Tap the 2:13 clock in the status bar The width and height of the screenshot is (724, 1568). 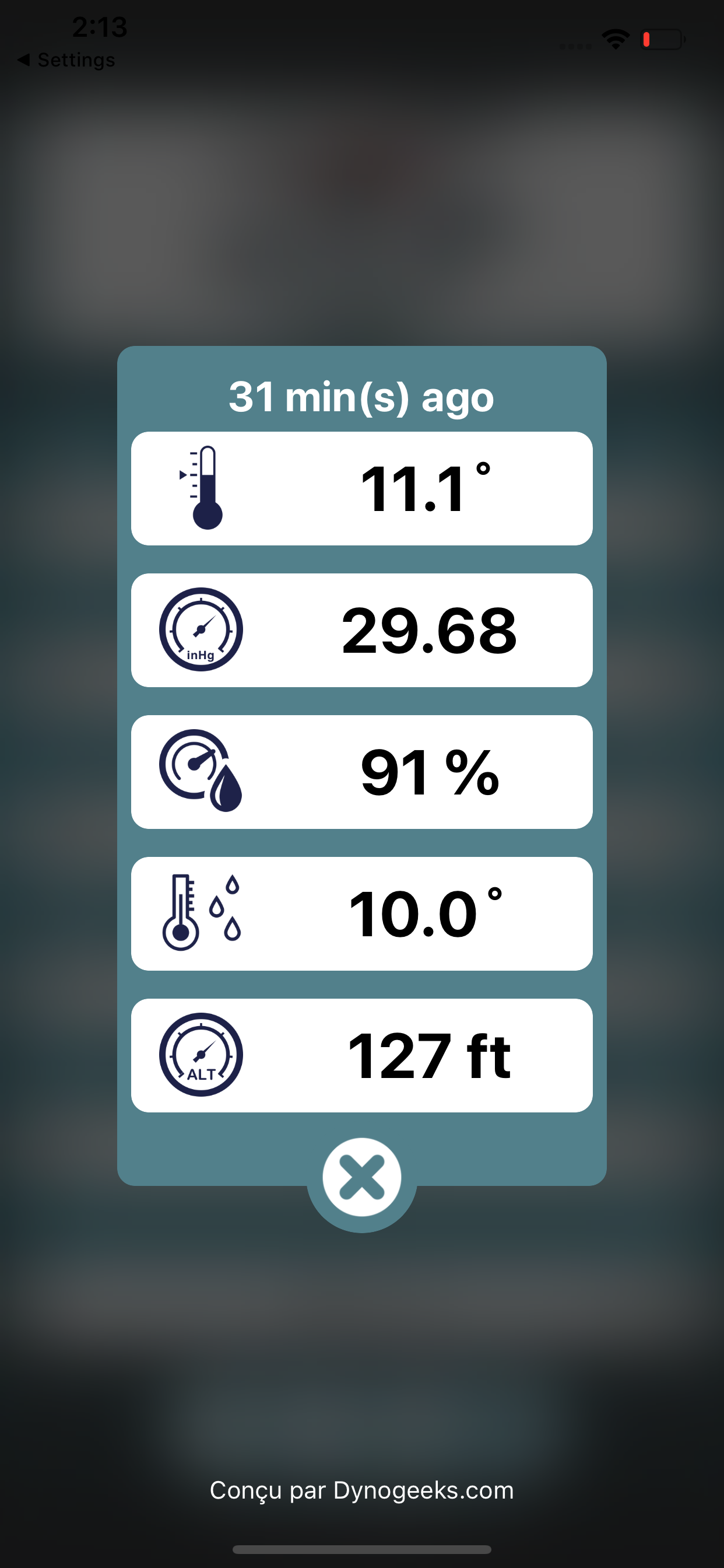tap(99, 27)
